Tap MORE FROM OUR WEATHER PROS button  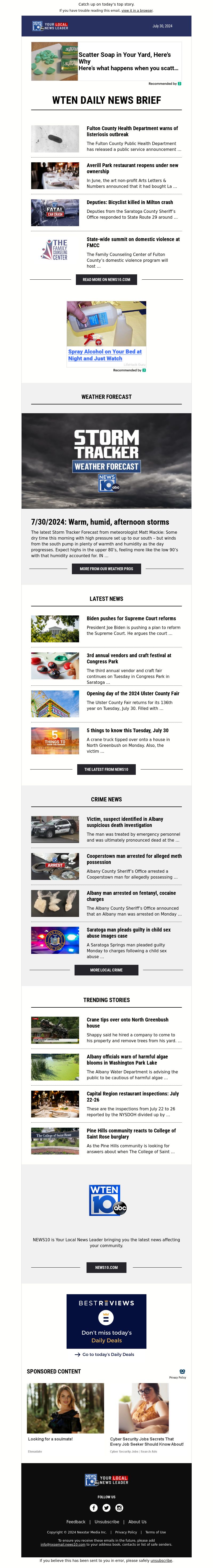106,569
